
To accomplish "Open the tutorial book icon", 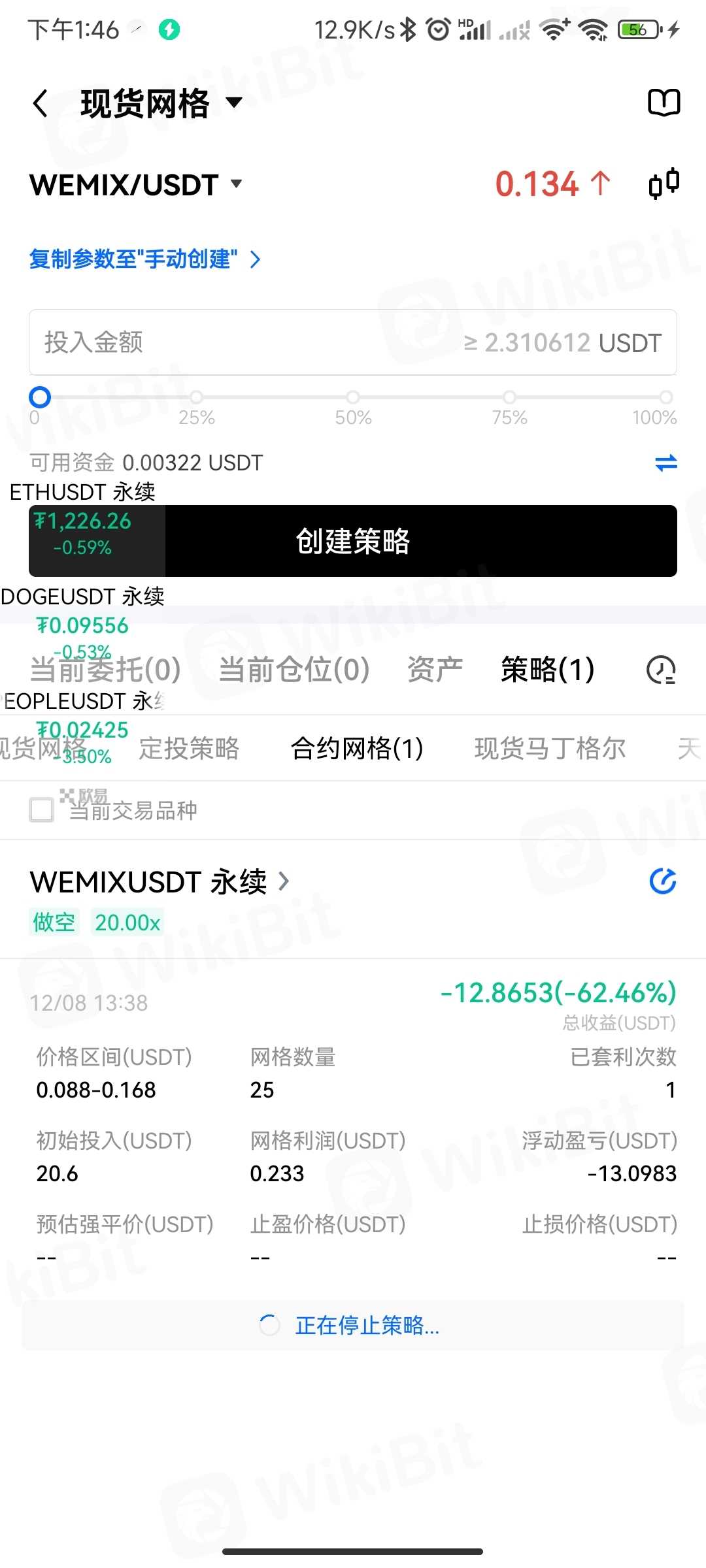I will click(x=664, y=103).
